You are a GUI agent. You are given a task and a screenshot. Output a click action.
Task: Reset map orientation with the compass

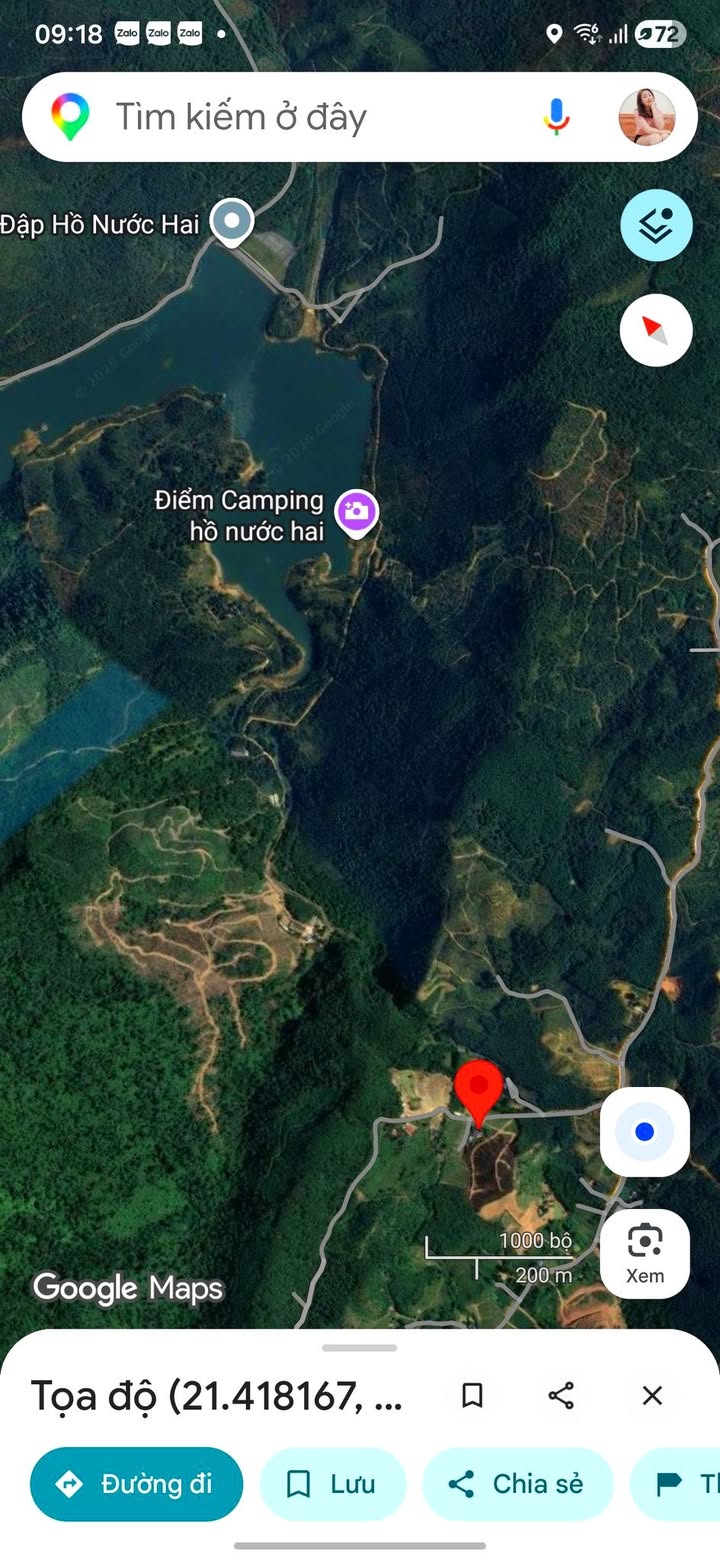coord(656,330)
